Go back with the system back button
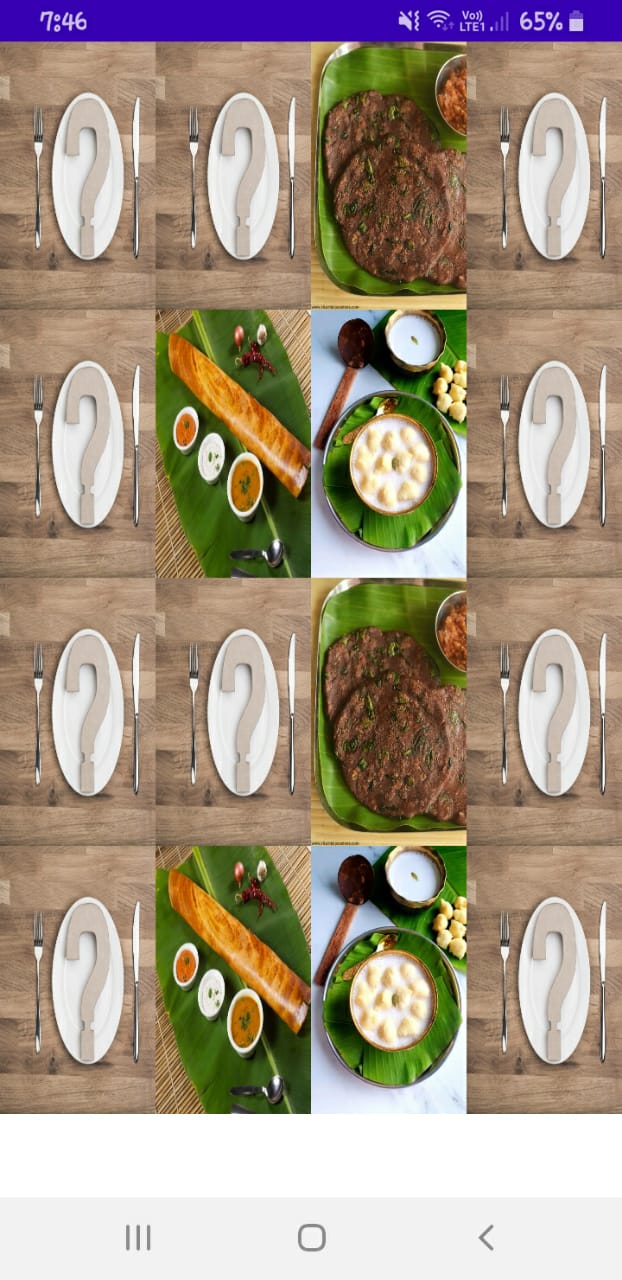 [486, 1237]
